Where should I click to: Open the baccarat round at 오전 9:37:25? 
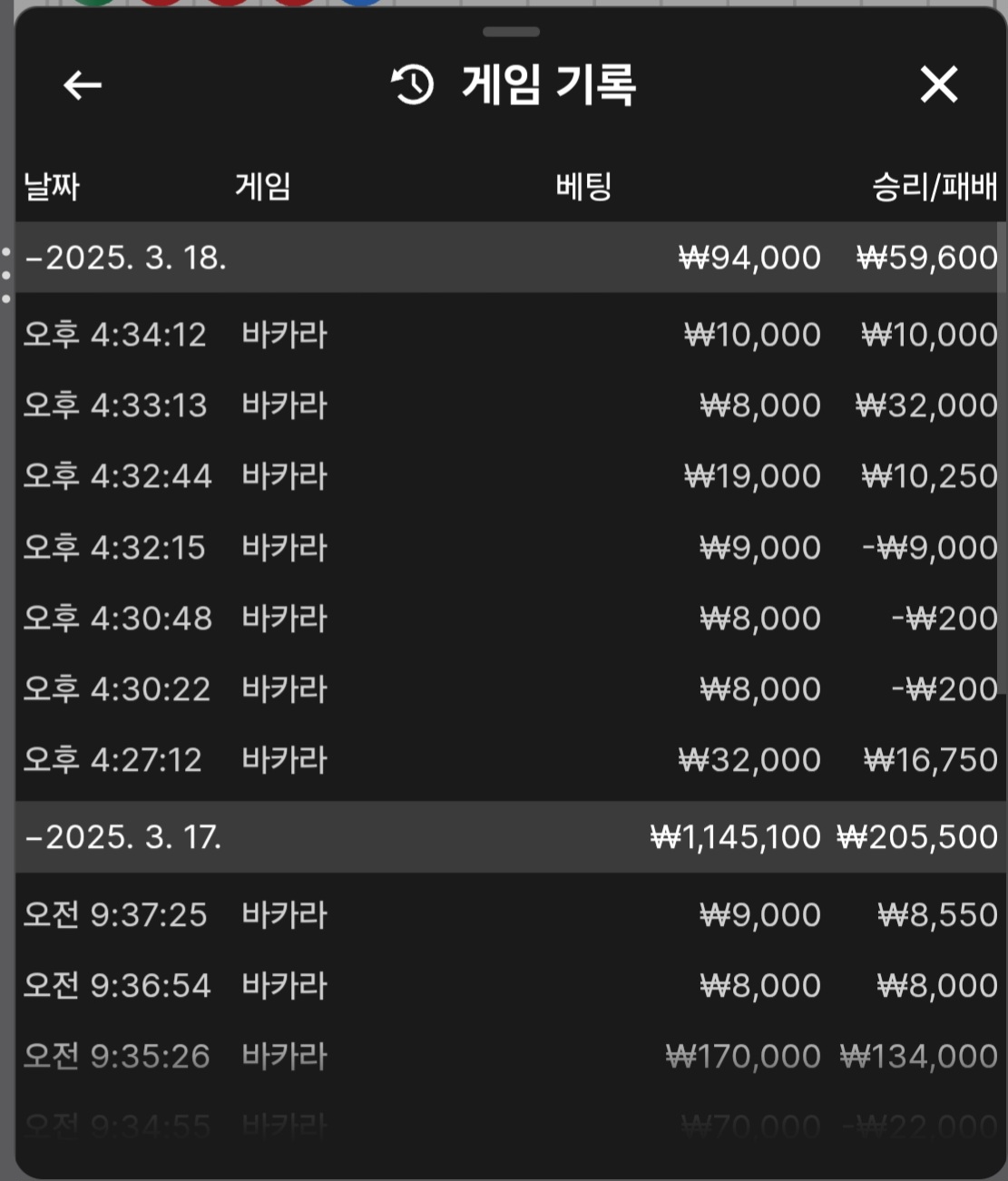coord(508,915)
